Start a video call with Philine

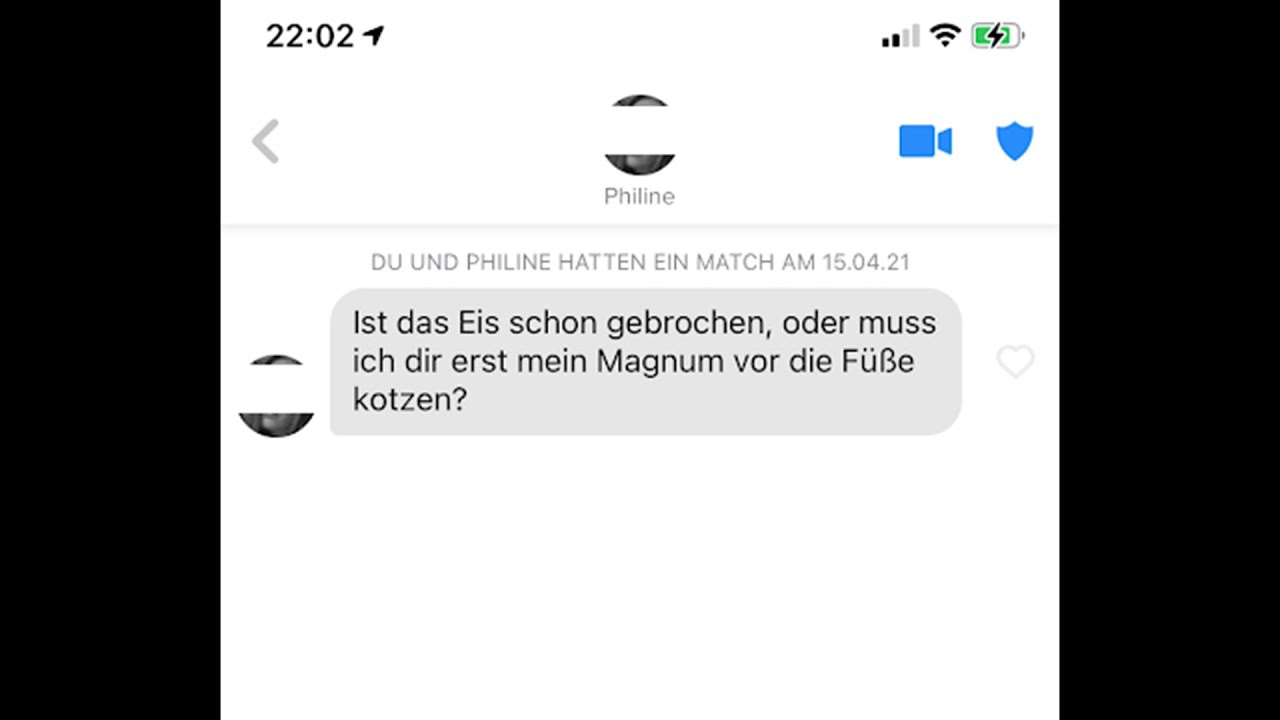[925, 141]
